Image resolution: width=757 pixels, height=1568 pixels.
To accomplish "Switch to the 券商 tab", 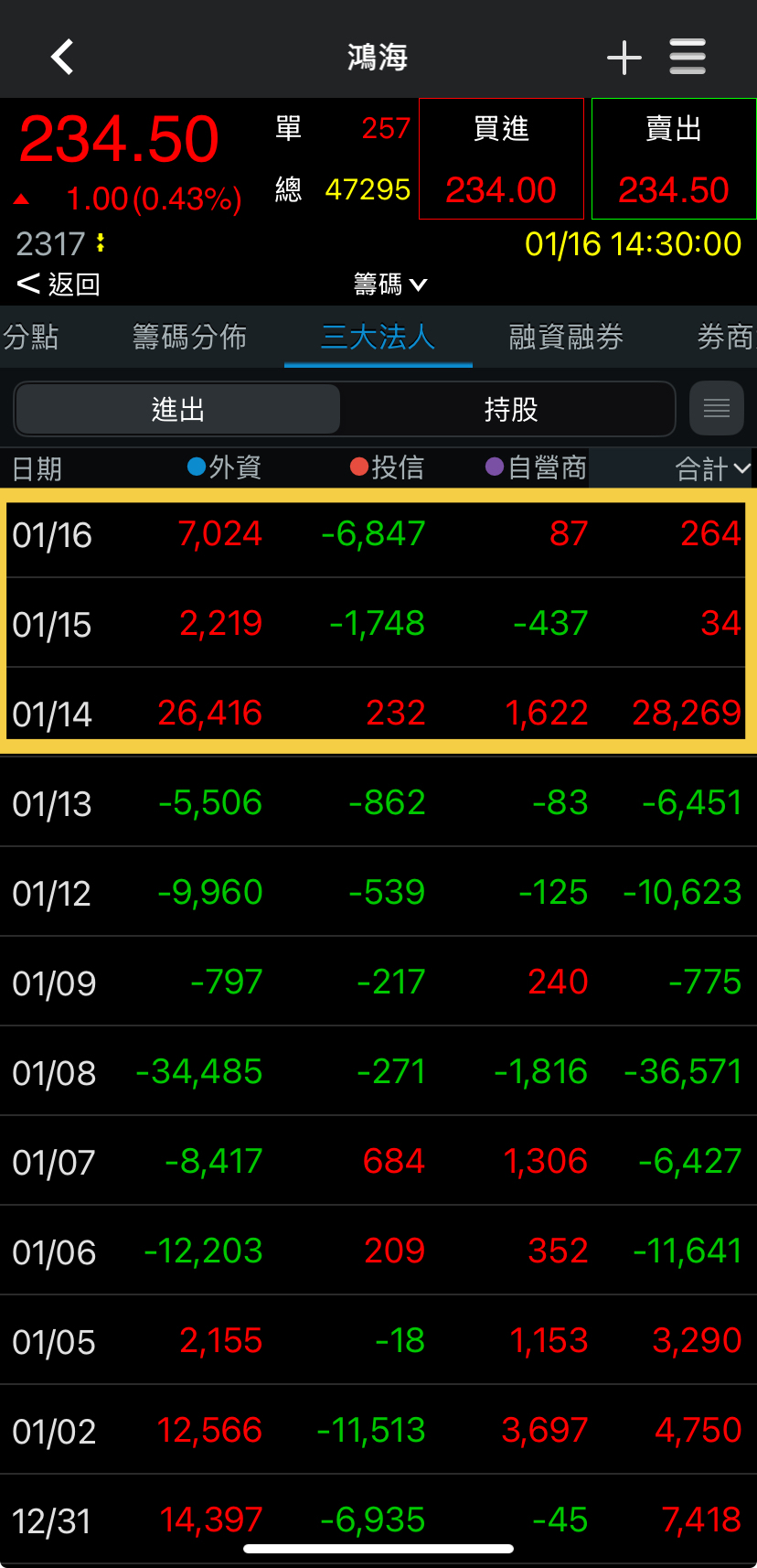I will [725, 337].
